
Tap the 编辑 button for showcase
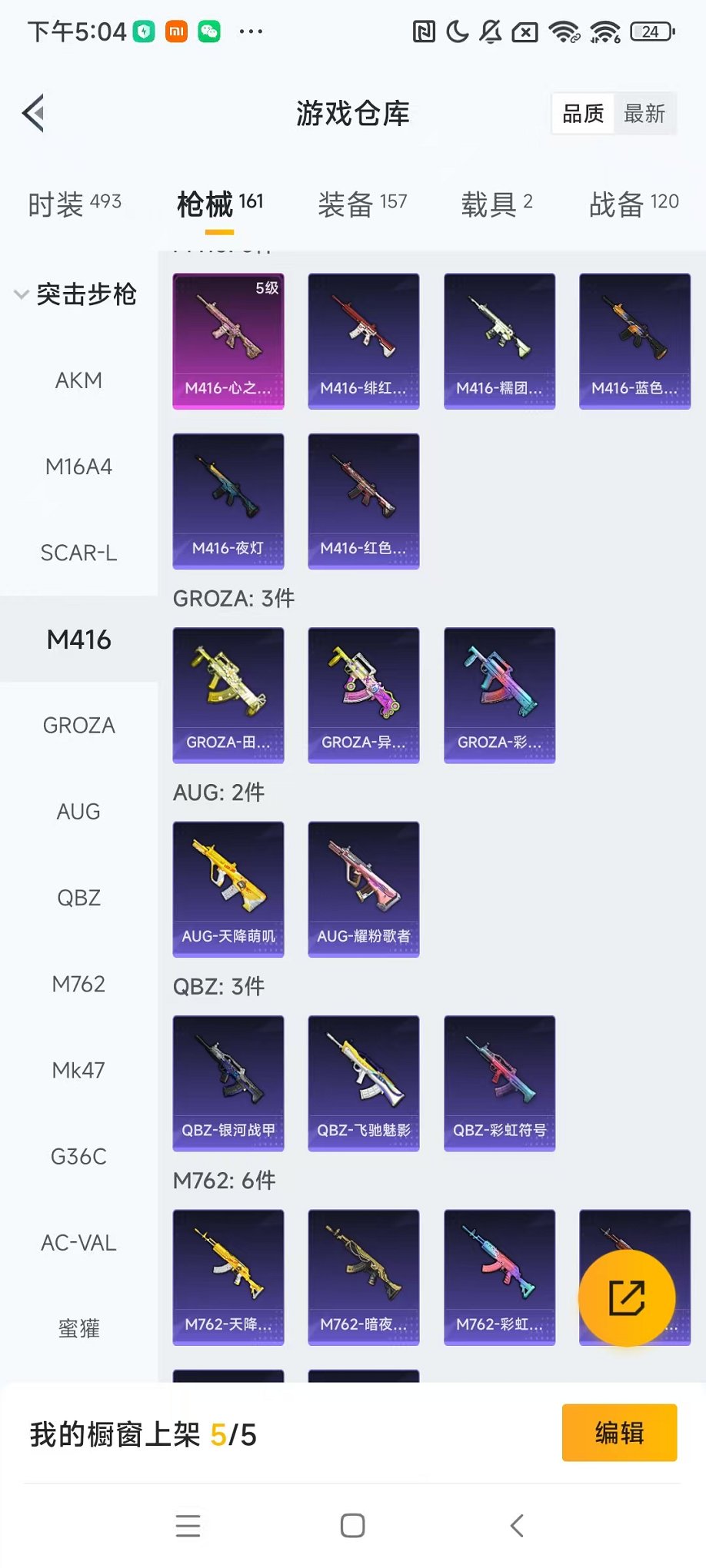(x=619, y=1433)
